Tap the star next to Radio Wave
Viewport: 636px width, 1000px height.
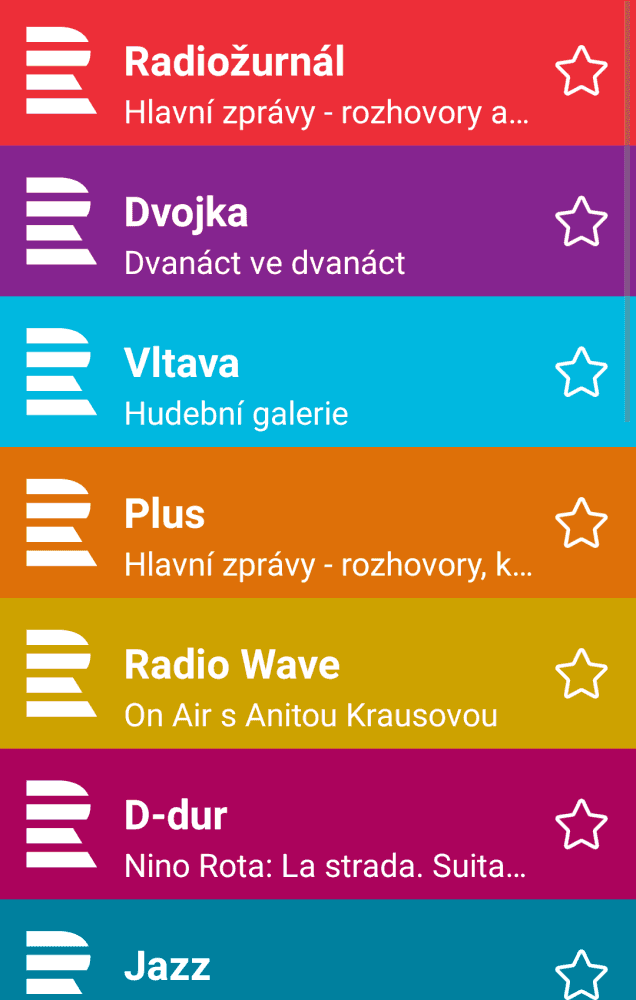(581, 674)
